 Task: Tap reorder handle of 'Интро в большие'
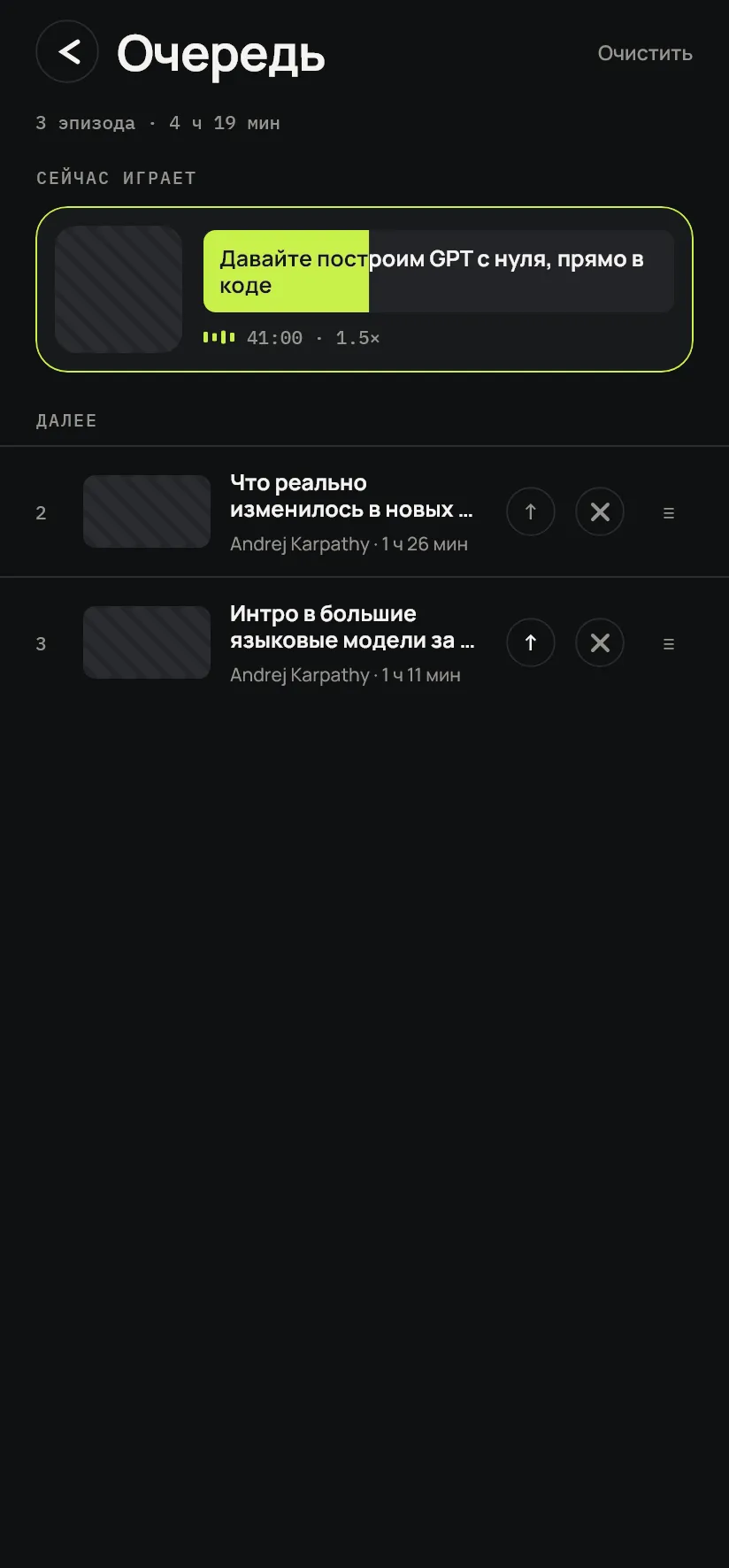tap(669, 643)
